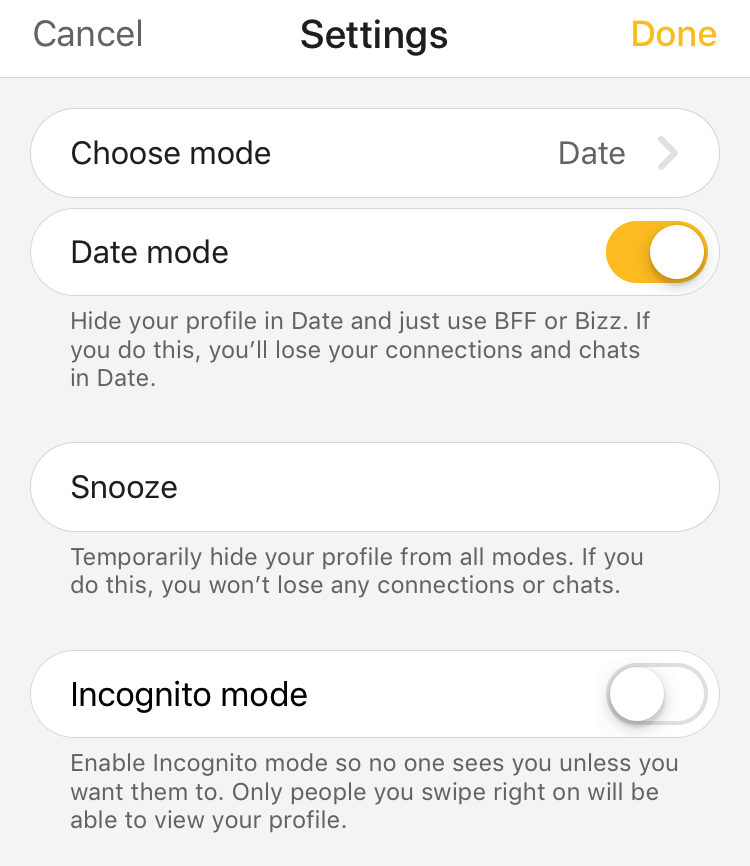Cancel the settings changes
750x866 pixels.
(x=88, y=34)
